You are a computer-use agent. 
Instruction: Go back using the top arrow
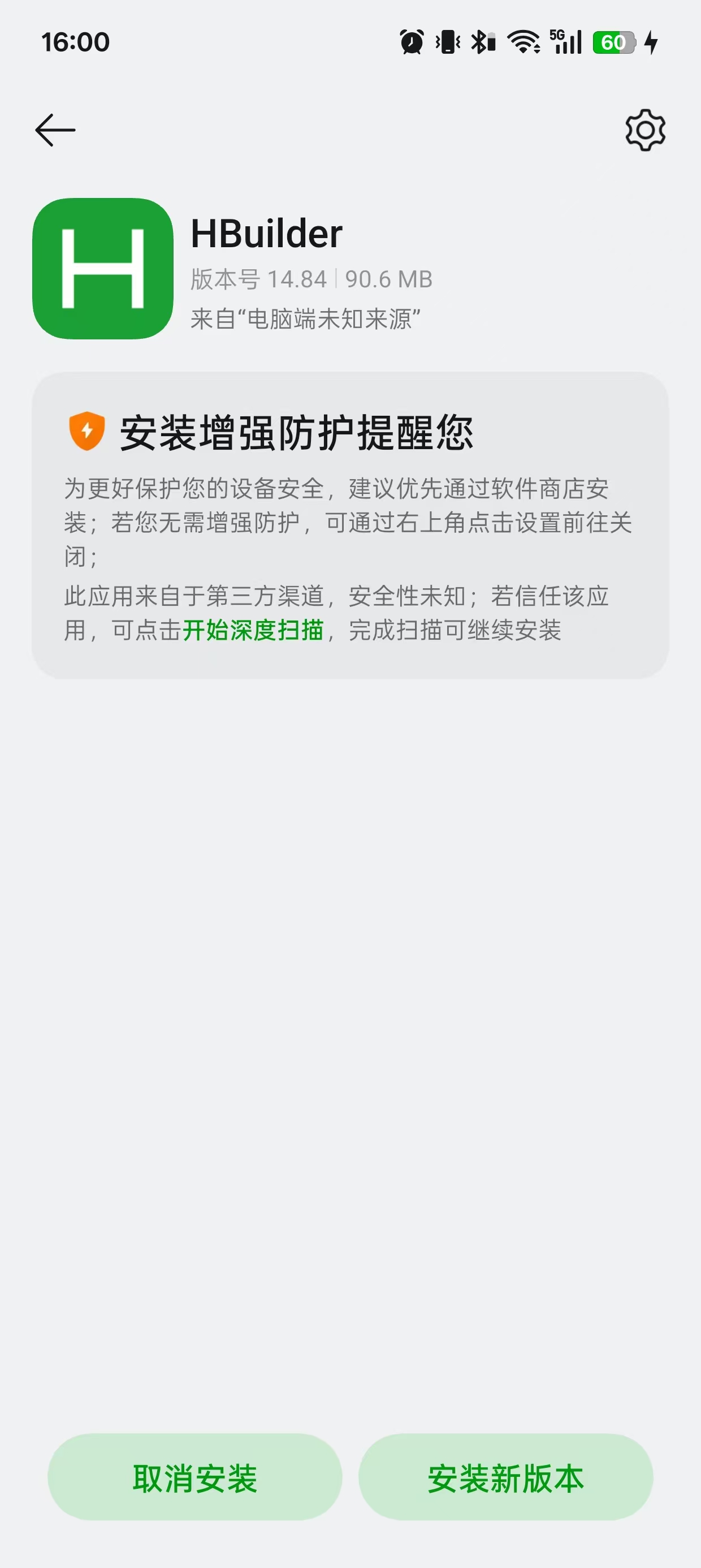coord(55,130)
